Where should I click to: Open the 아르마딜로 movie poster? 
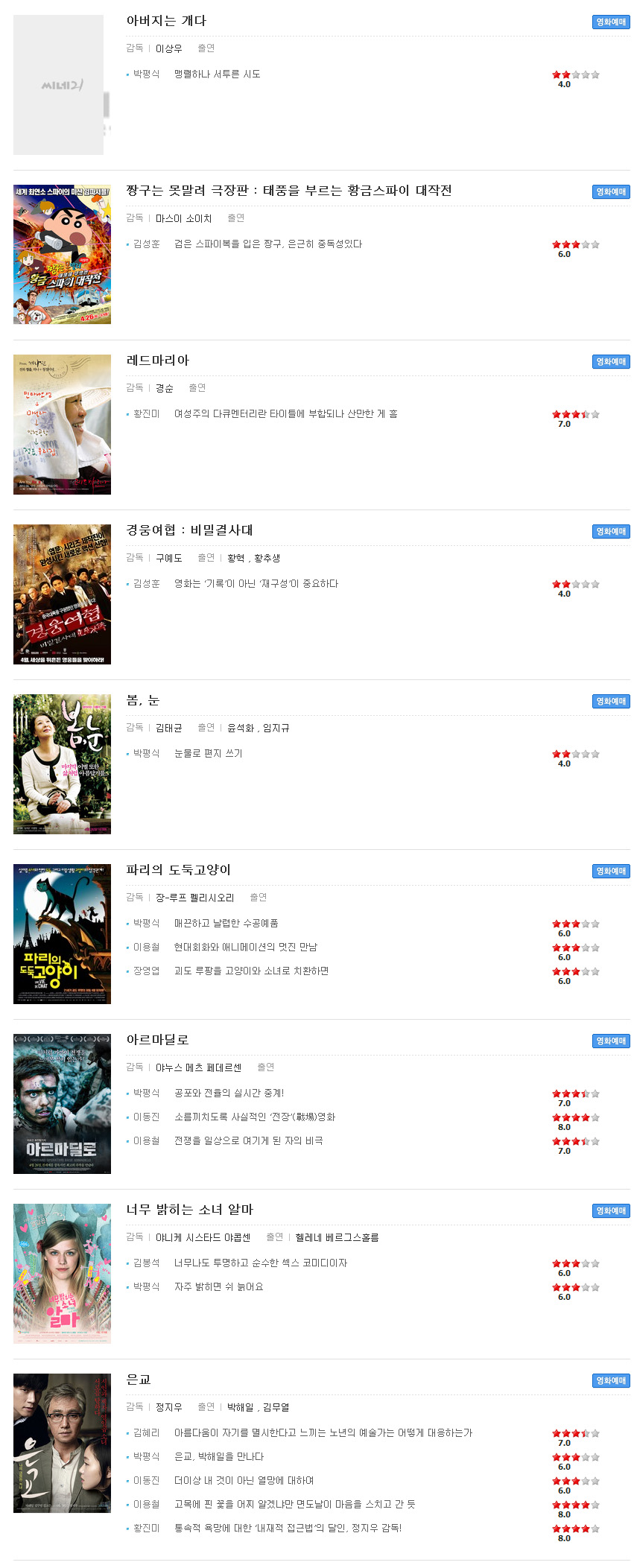pos(62,1104)
